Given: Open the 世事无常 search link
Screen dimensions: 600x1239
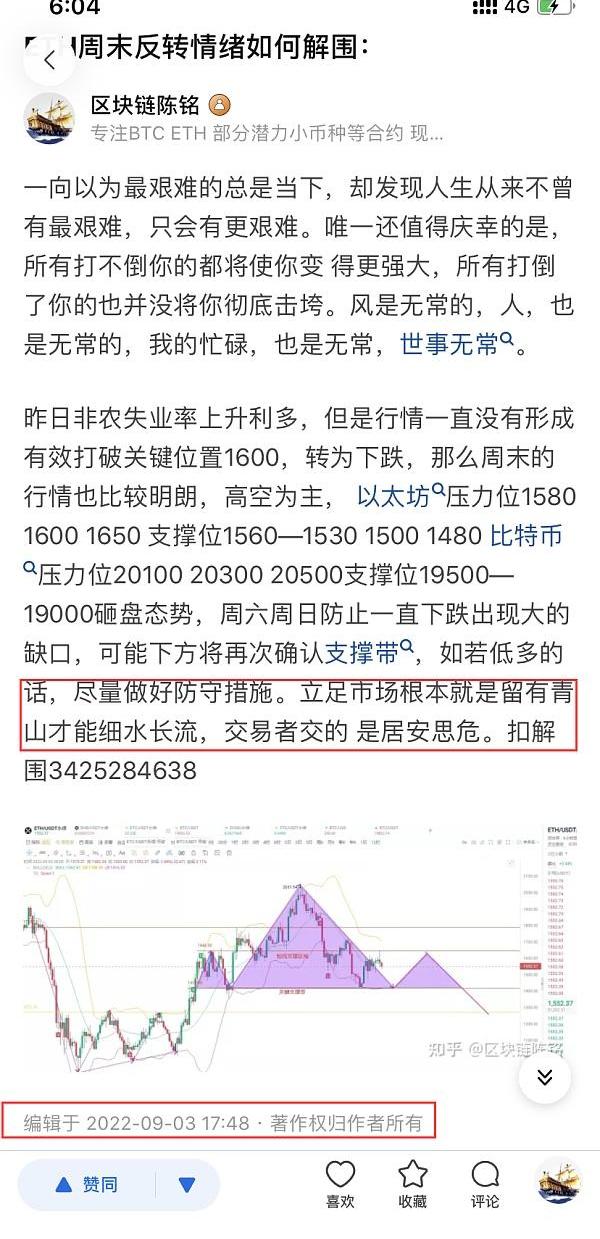Looking at the screenshot, I should [x=457, y=345].
